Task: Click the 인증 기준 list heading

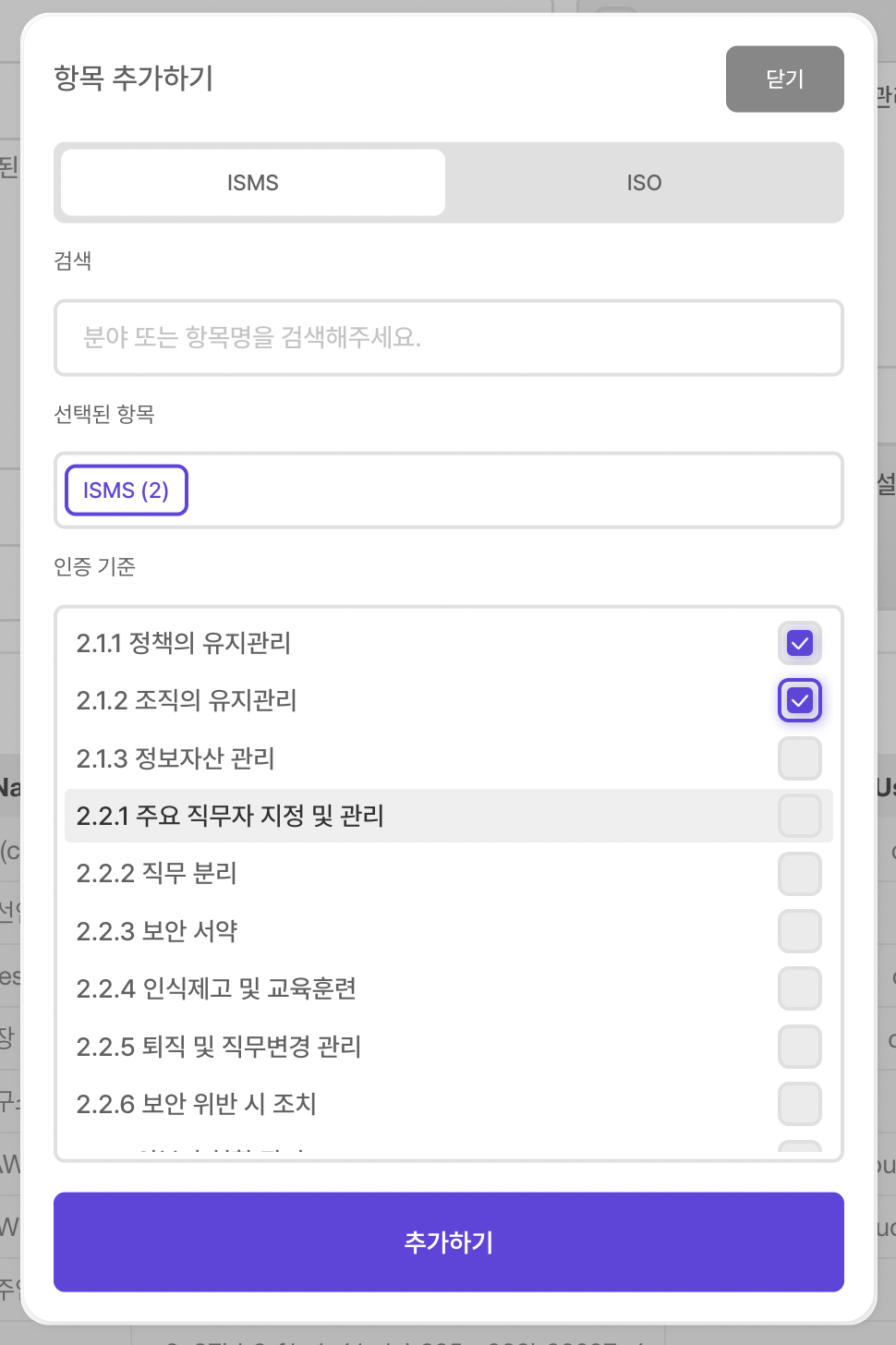Action: (x=93, y=567)
